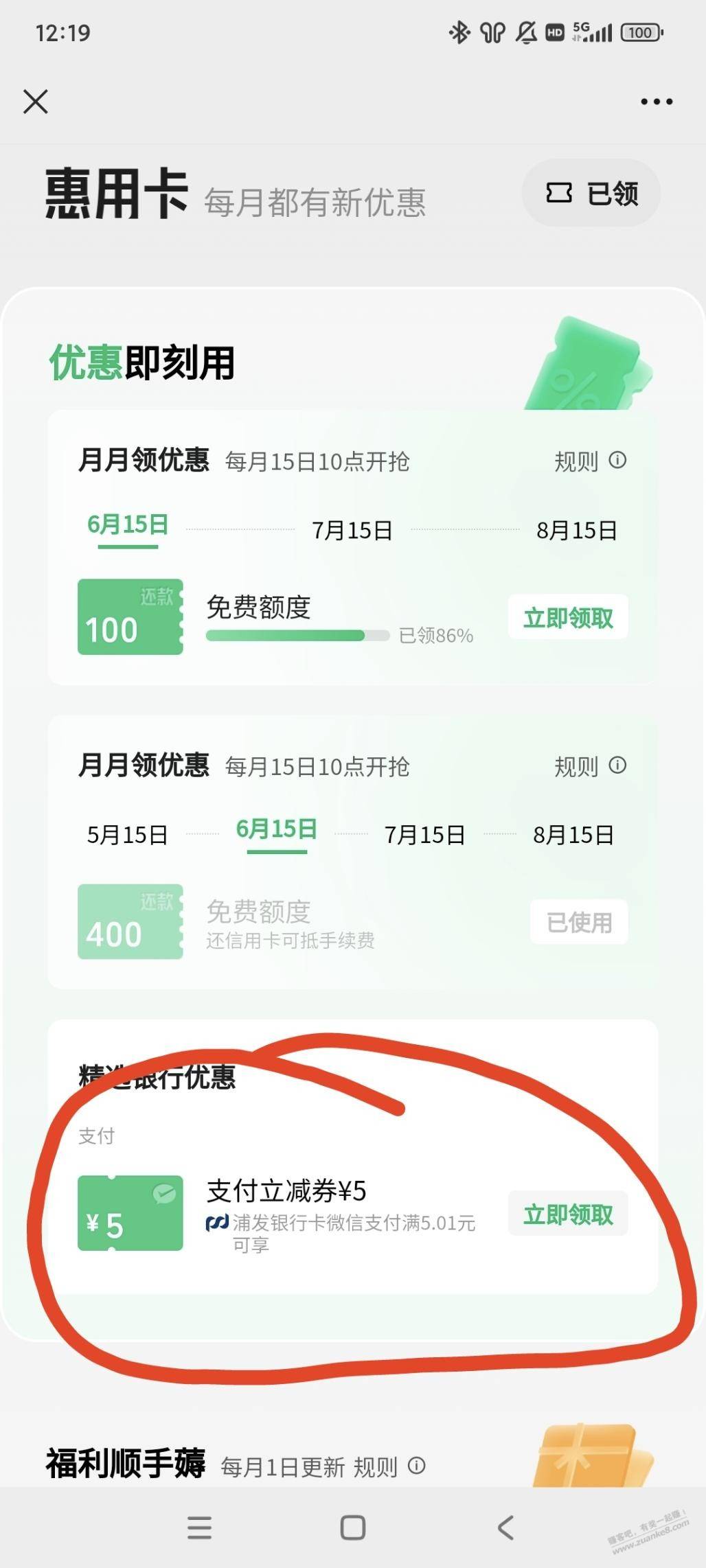Image resolution: width=706 pixels, height=1568 pixels.
Task: Claim the 100 免费额度 coupon with 立即领取
Action: (568, 618)
